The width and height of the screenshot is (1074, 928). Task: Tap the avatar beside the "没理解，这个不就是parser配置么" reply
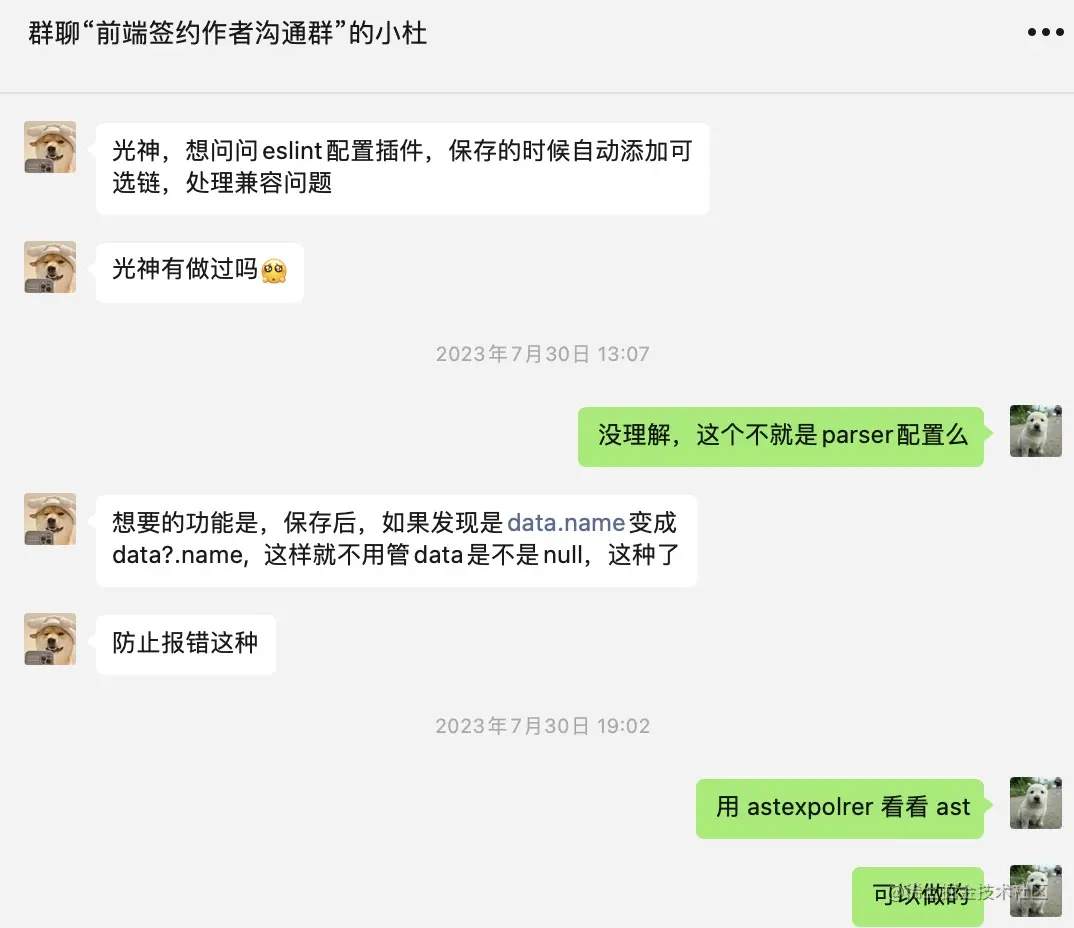point(1035,431)
